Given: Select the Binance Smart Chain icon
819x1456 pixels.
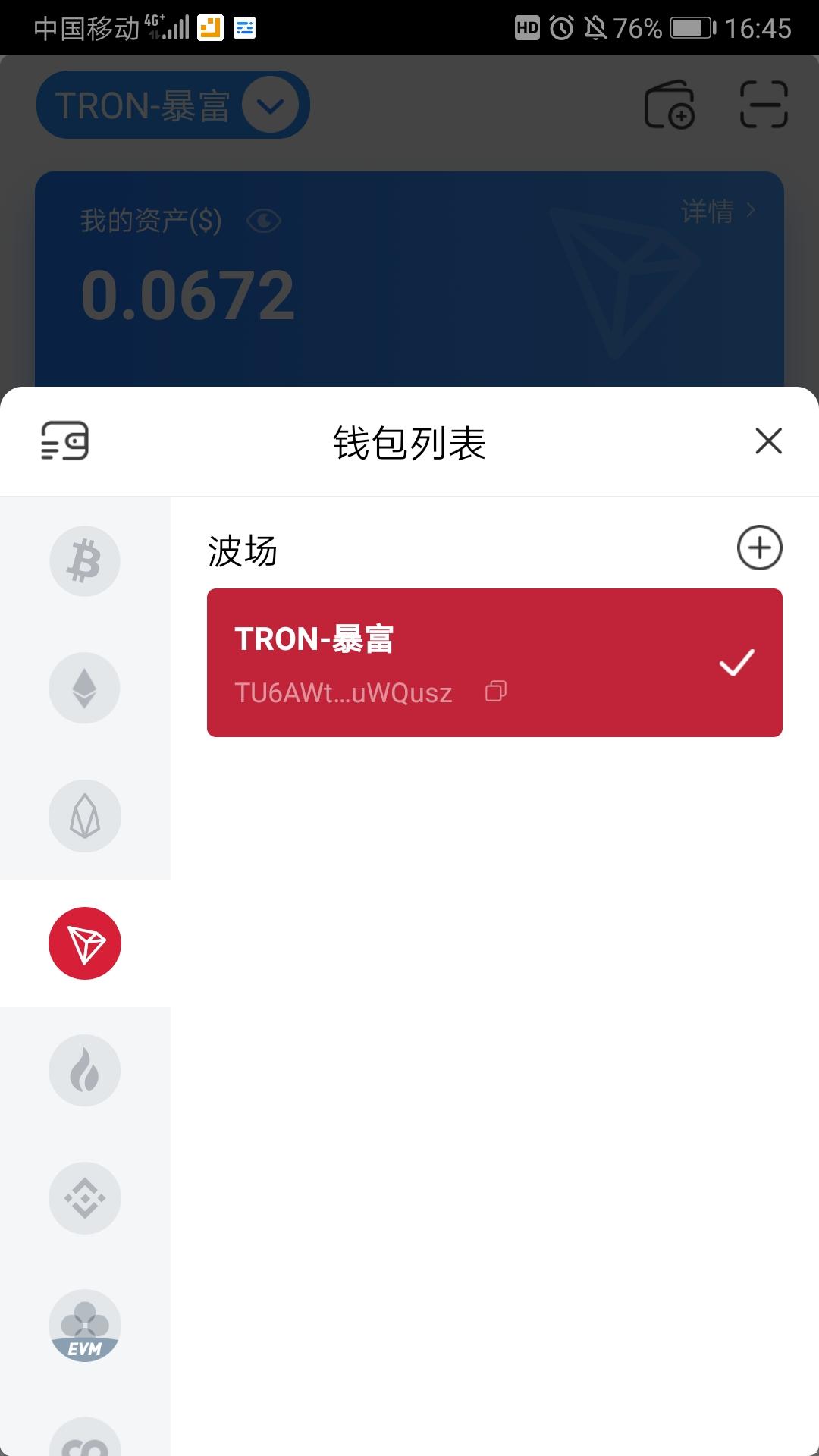Looking at the screenshot, I should 85,1197.
